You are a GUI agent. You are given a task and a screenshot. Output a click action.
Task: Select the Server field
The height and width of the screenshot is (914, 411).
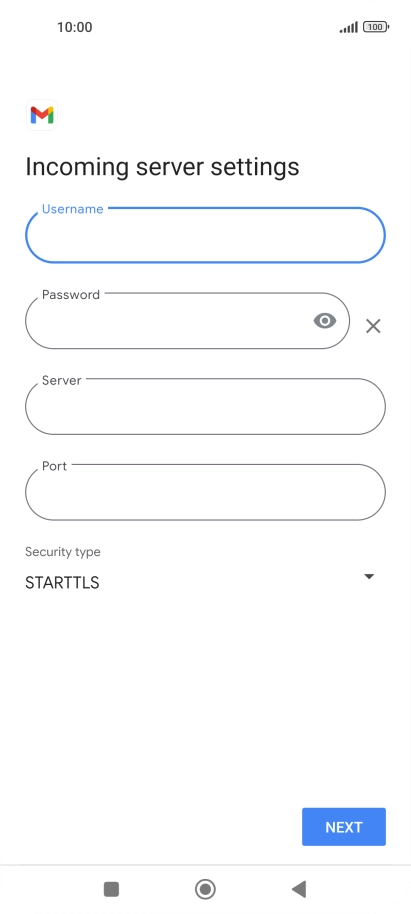pyautogui.click(x=205, y=406)
